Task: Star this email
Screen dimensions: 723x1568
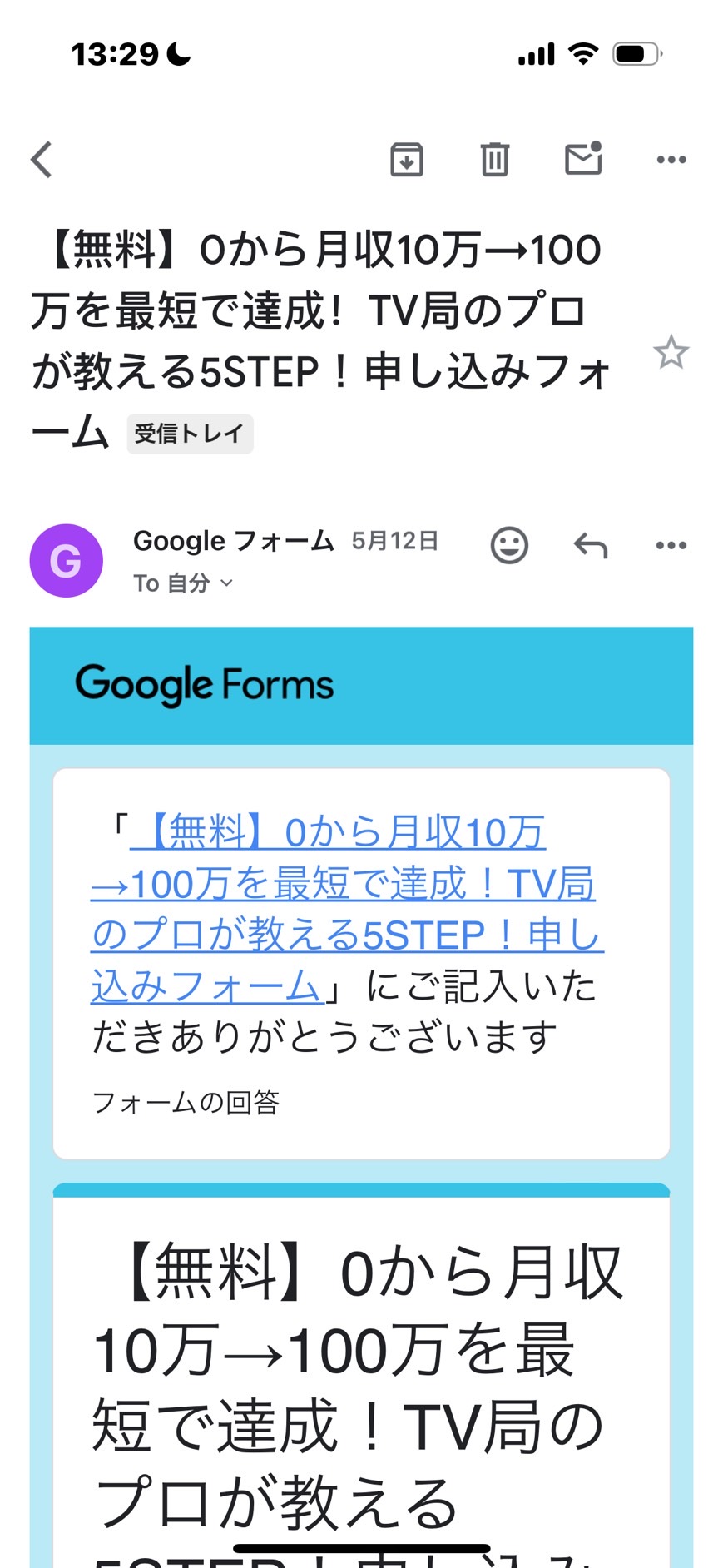Action: point(671,352)
